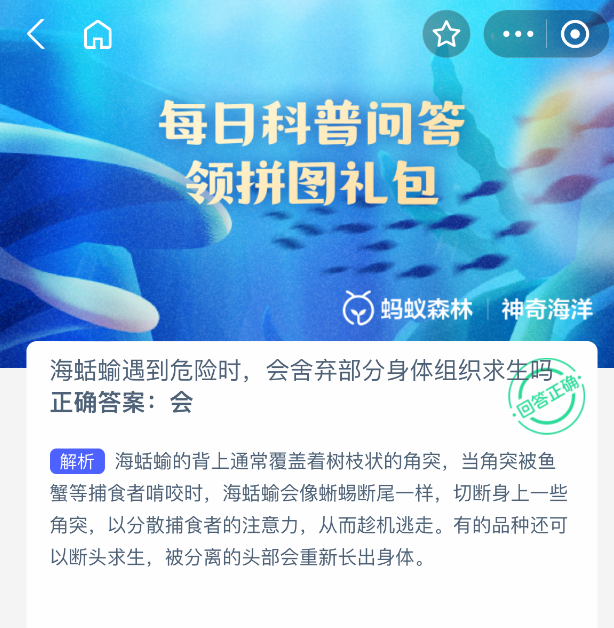The image size is (614, 628).
Task: Favorite this mini program with the star
Action: [x=446, y=35]
